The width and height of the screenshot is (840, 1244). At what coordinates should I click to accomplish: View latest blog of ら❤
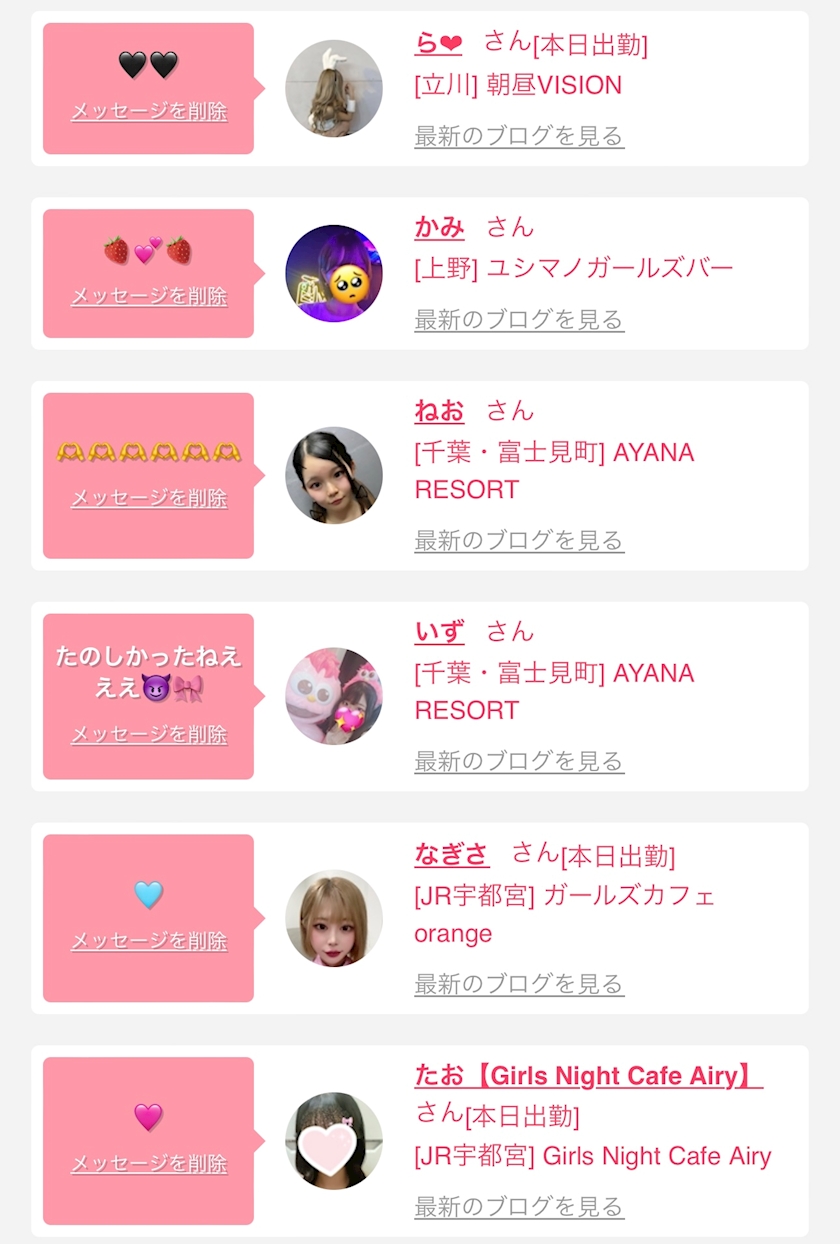[x=519, y=136]
